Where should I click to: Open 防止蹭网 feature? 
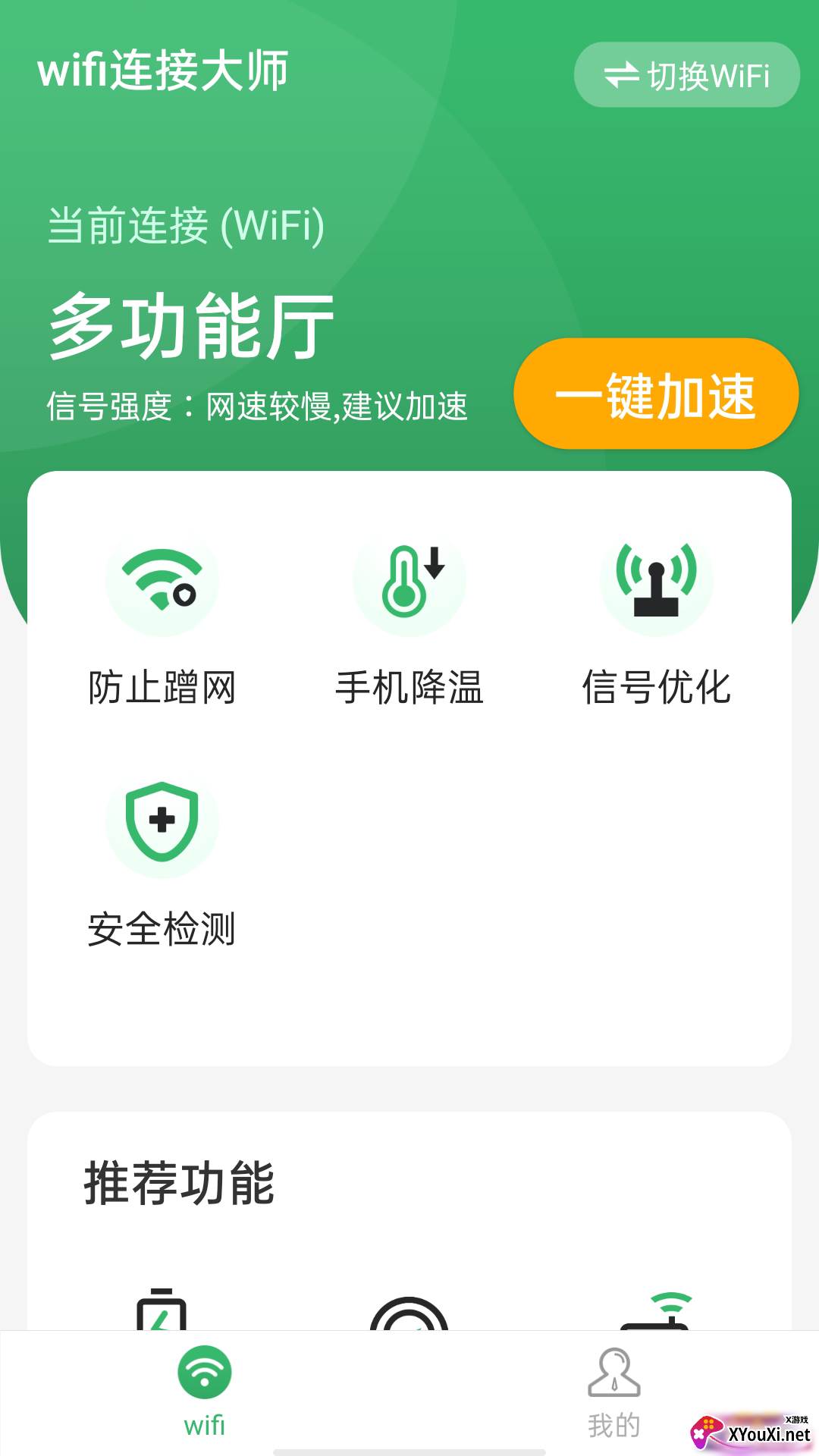pos(162,617)
